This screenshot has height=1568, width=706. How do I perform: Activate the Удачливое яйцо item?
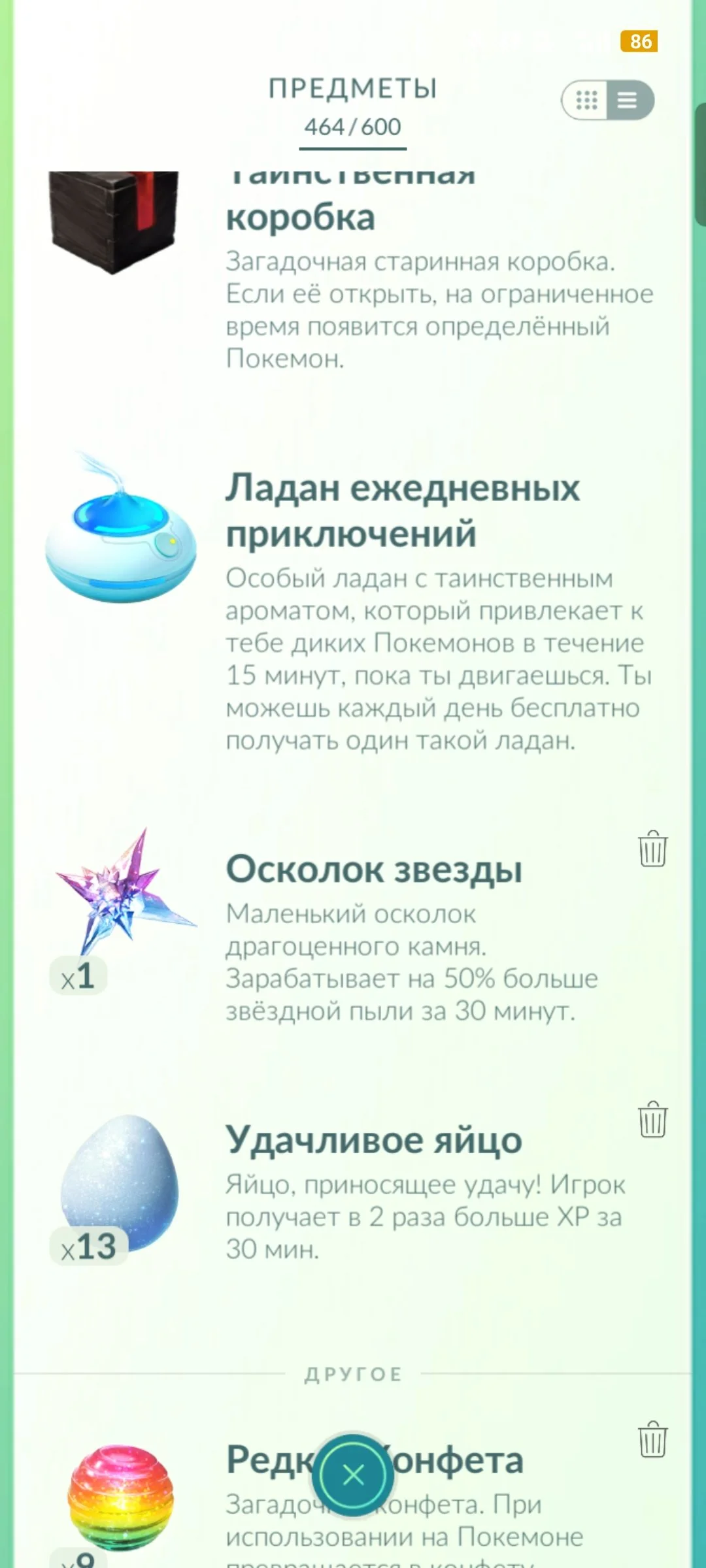click(x=120, y=1183)
